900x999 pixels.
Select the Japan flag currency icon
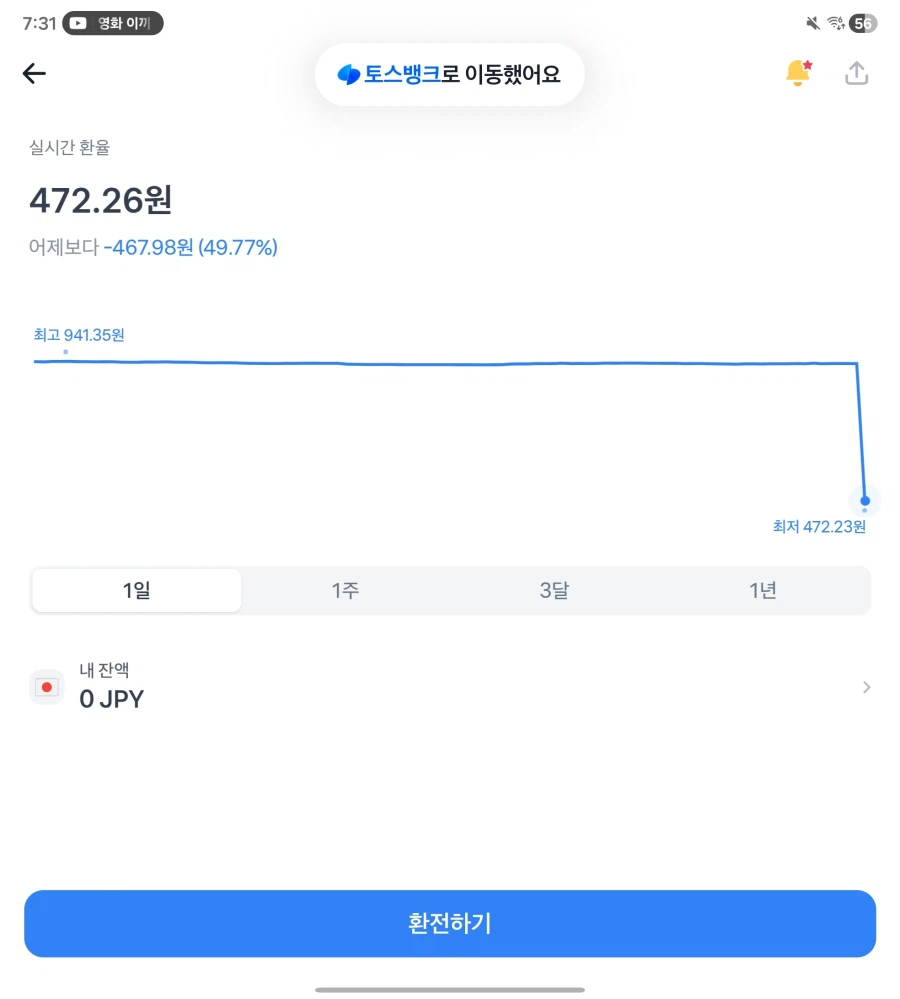[46, 686]
